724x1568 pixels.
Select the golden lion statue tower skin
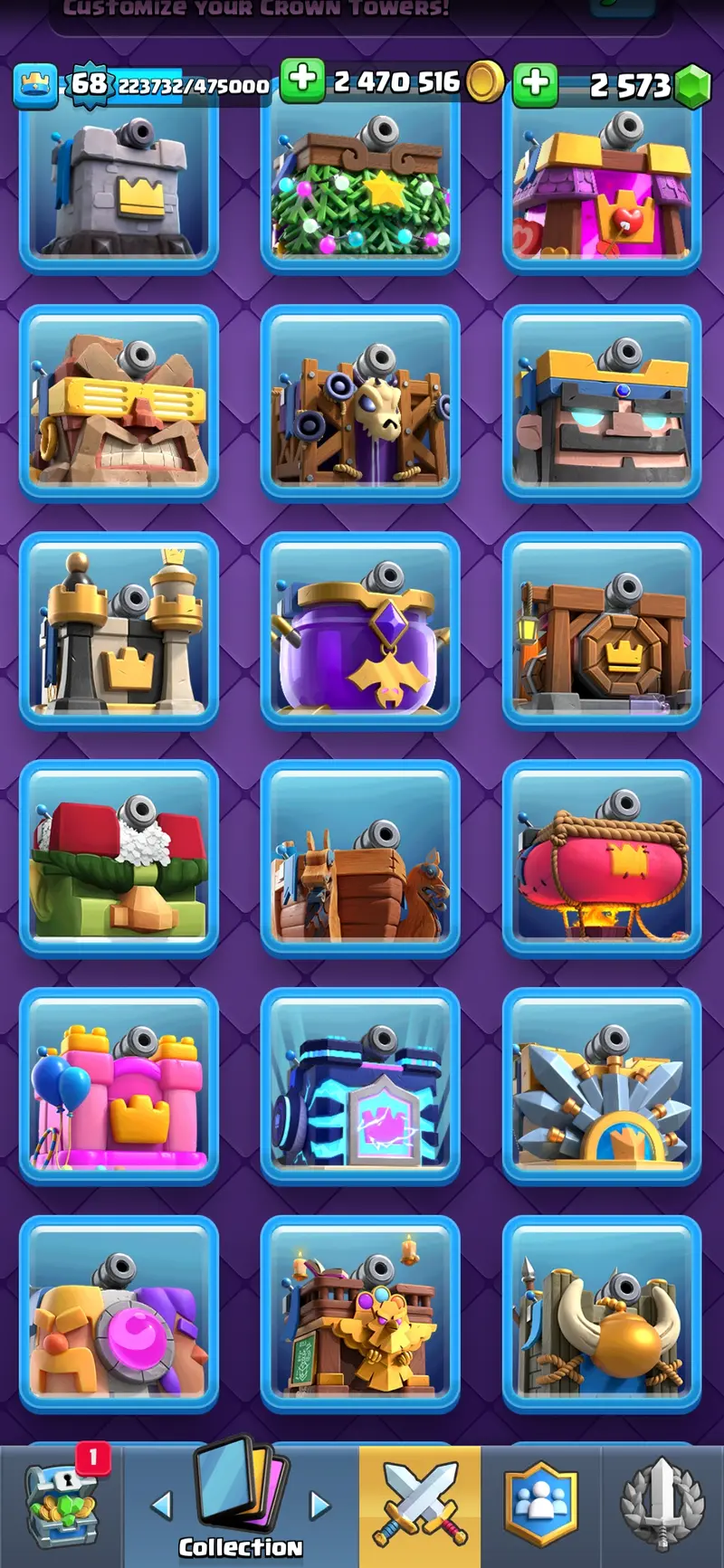(360, 1314)
